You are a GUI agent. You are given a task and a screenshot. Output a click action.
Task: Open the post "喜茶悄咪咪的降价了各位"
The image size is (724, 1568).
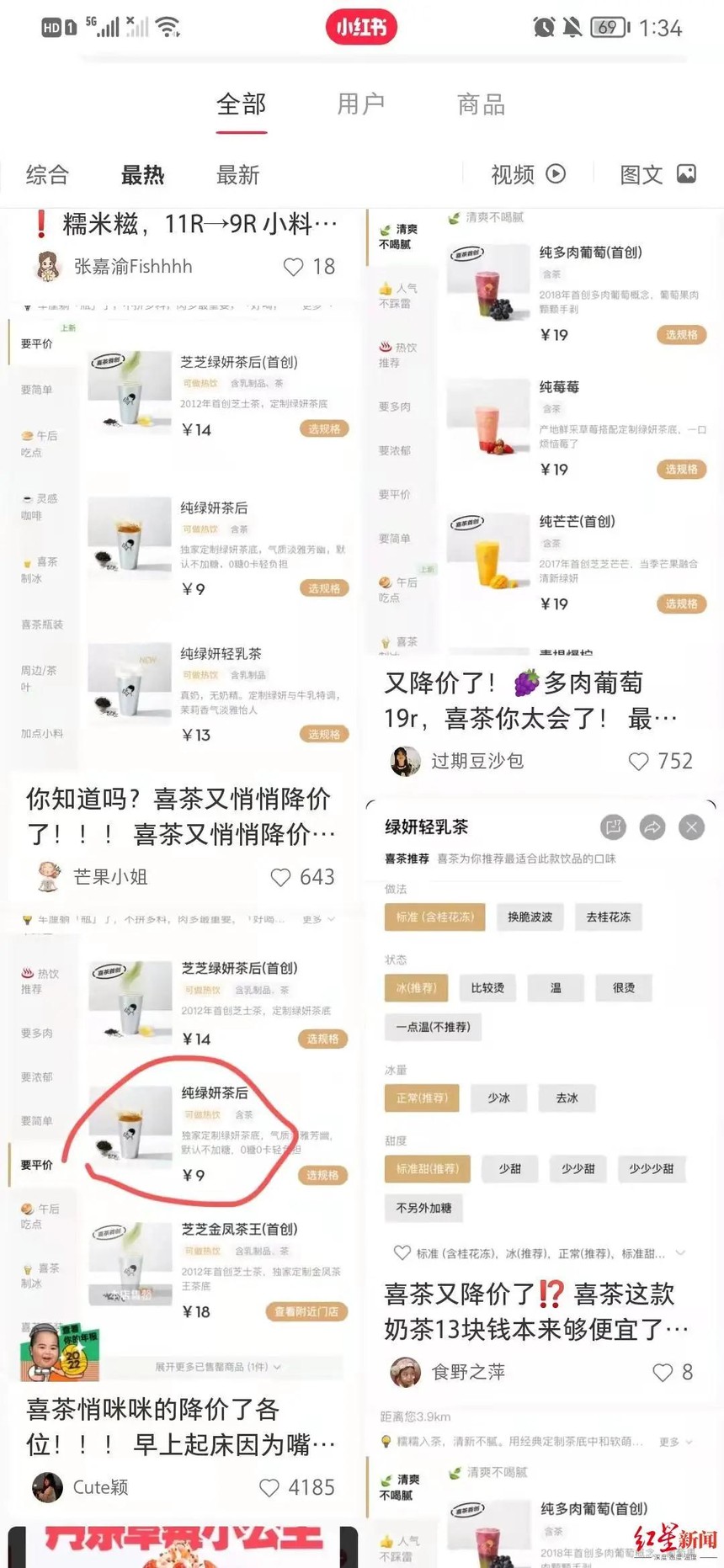(180, 1426)
